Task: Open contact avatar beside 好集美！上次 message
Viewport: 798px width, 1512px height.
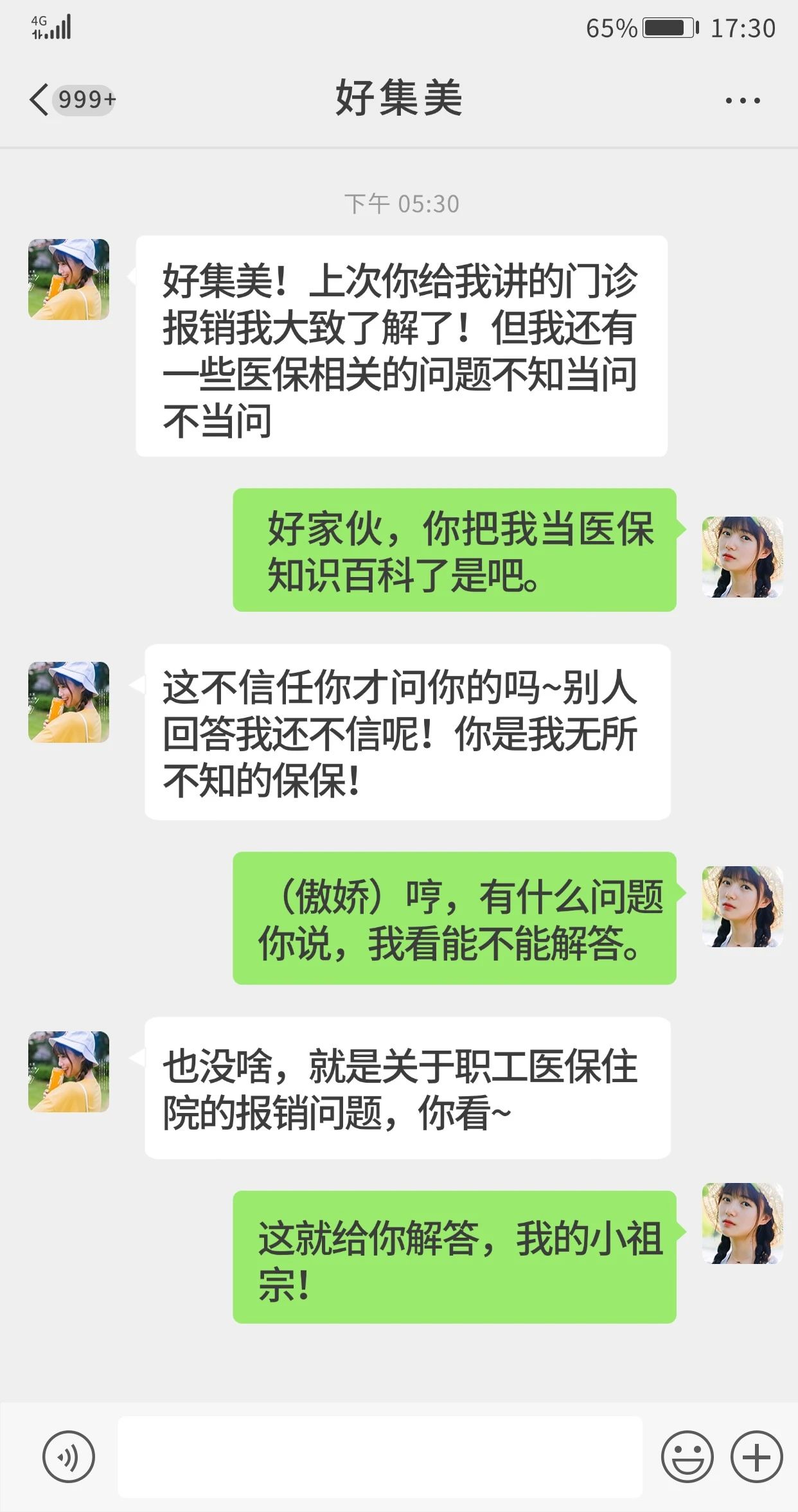Action: 69,280
